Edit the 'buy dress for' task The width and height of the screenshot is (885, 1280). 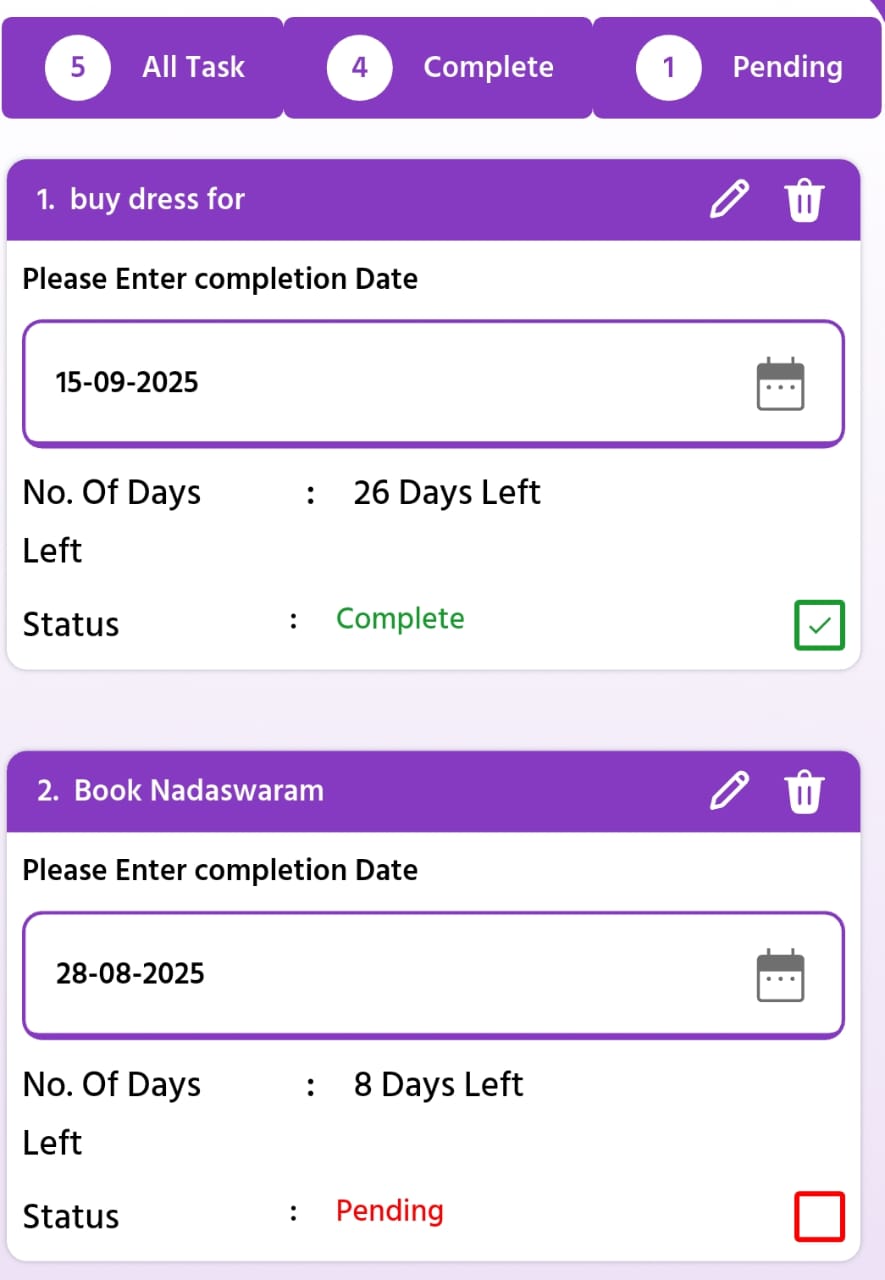pos(729,199)
